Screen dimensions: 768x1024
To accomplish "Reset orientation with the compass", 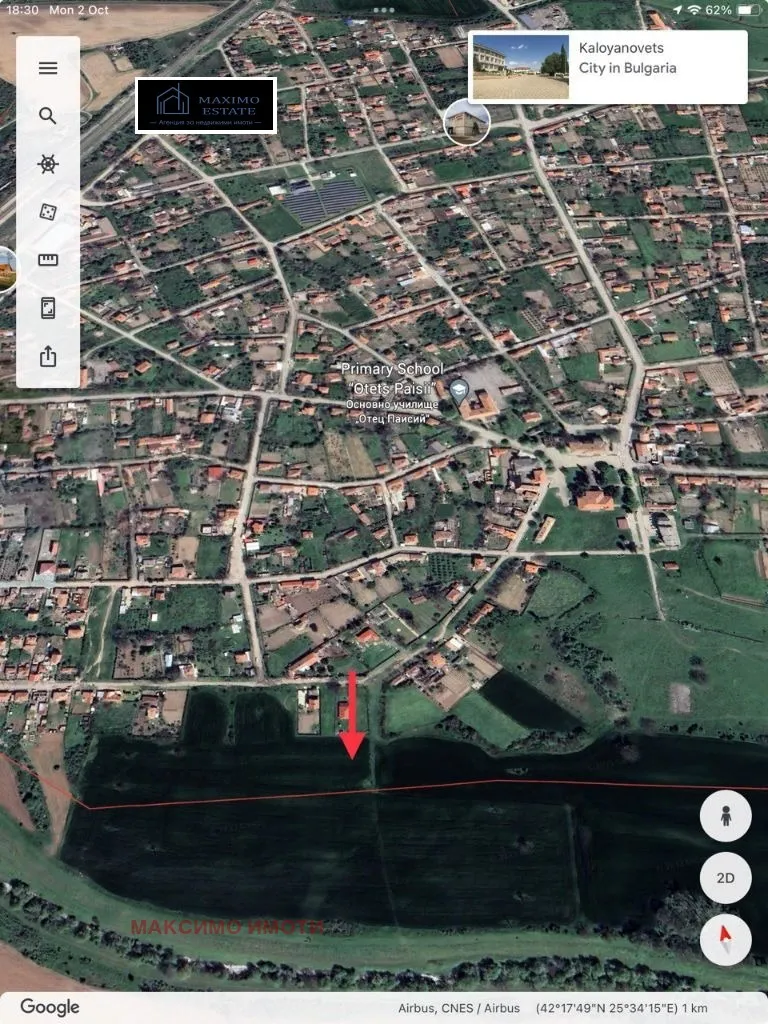I will [x=725, y=938].
